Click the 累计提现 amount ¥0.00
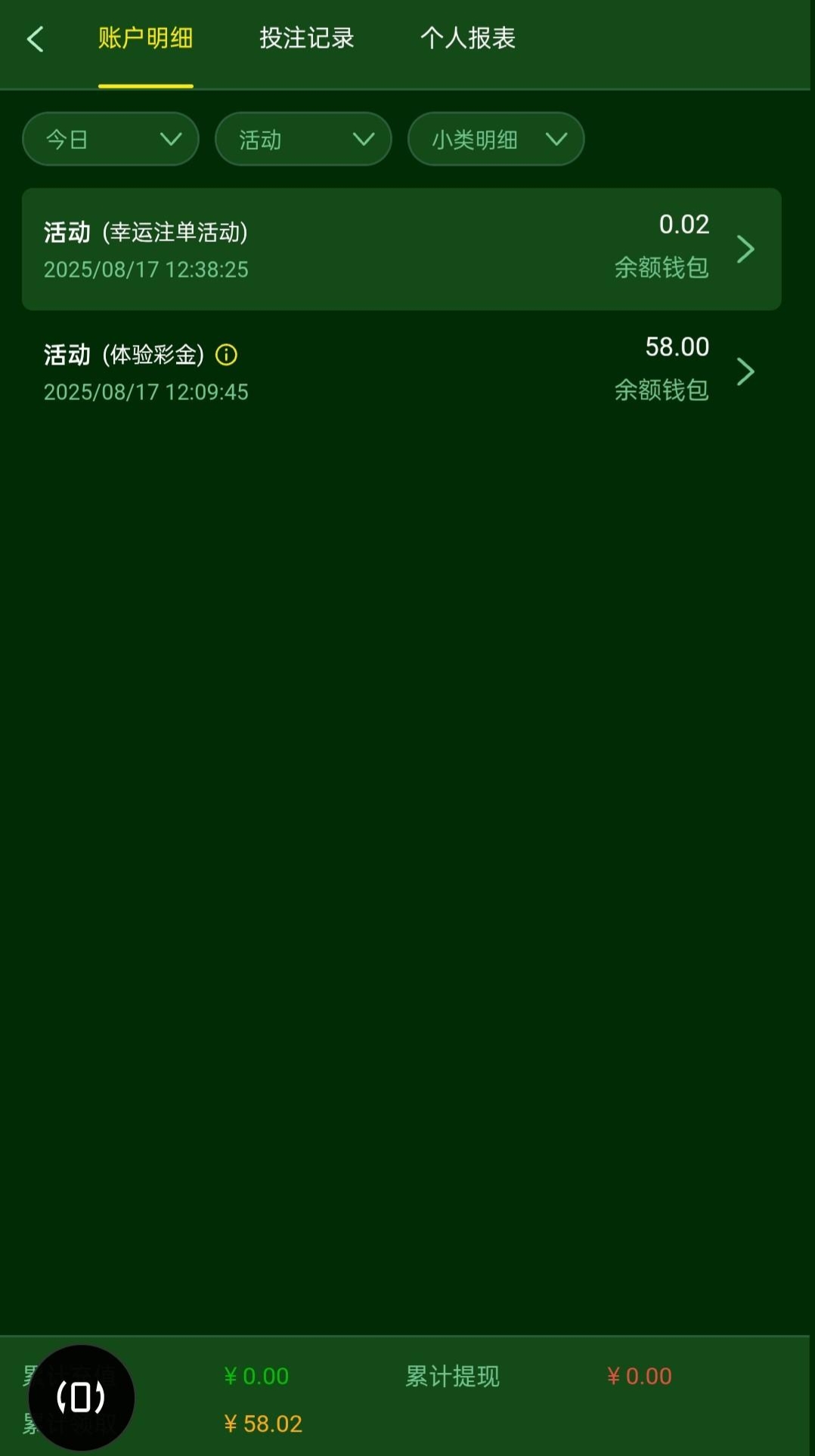 pyautogui.click(x=639, y=1377)
